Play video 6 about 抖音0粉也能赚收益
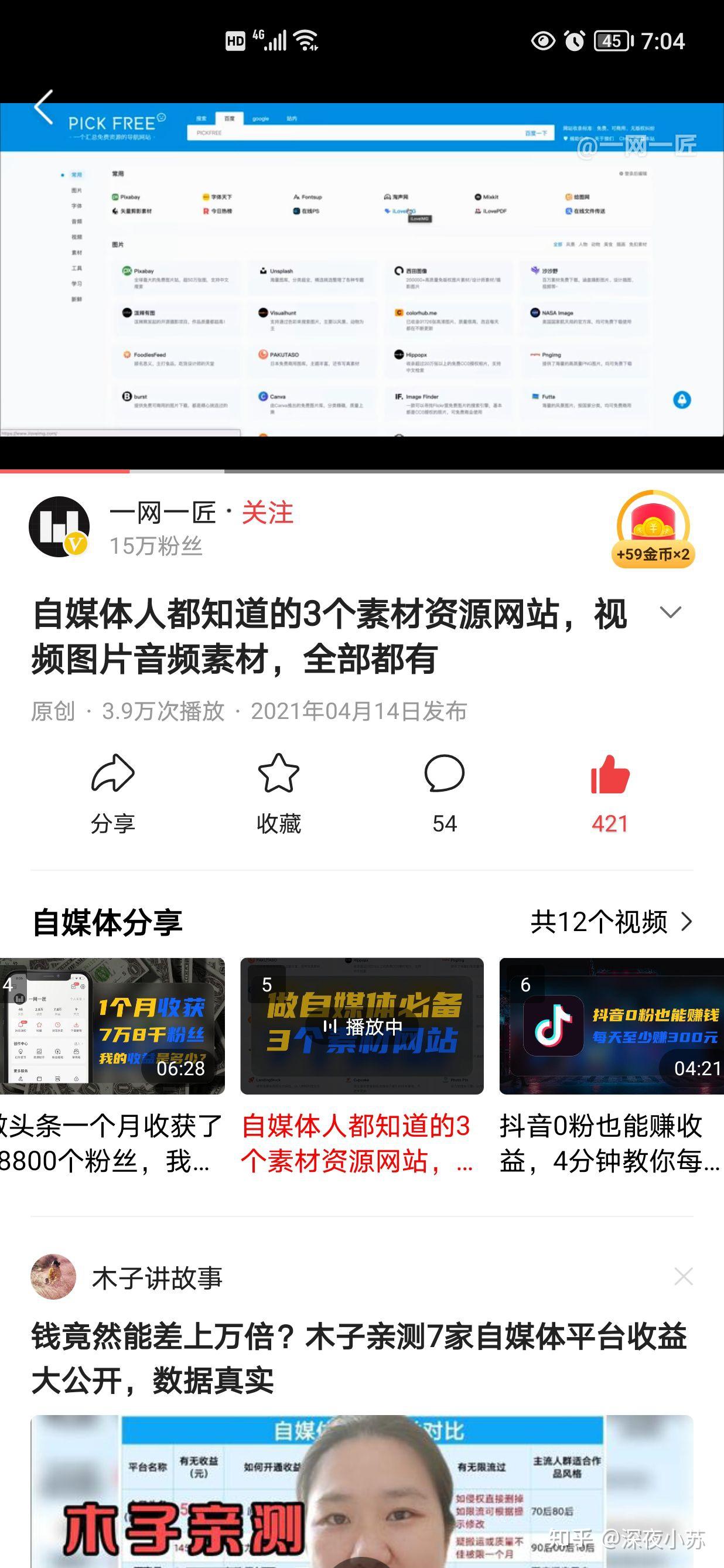The height and width of the screenshot is (1568, 724). pyautogui.click(x=611, y=1025)
